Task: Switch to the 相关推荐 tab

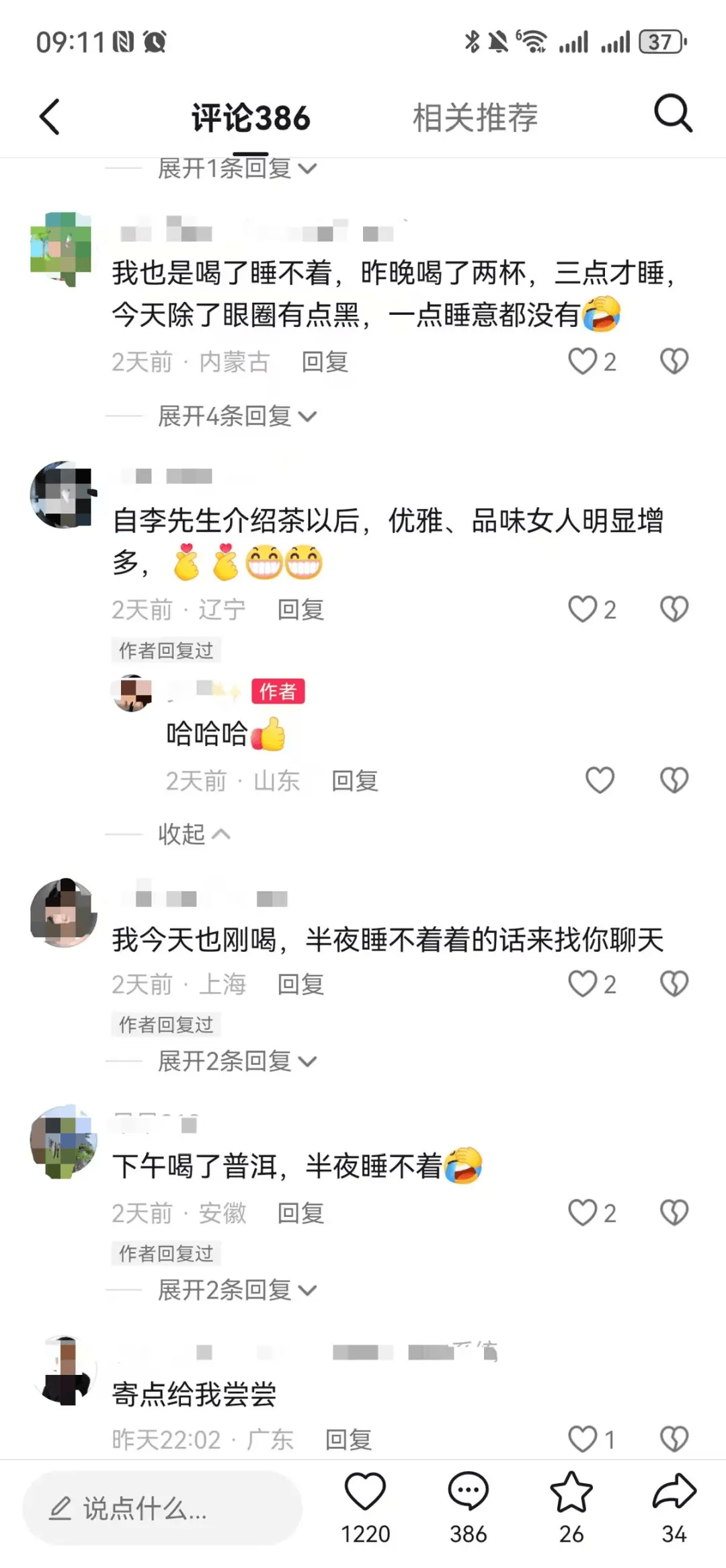Action: point(475,118)
